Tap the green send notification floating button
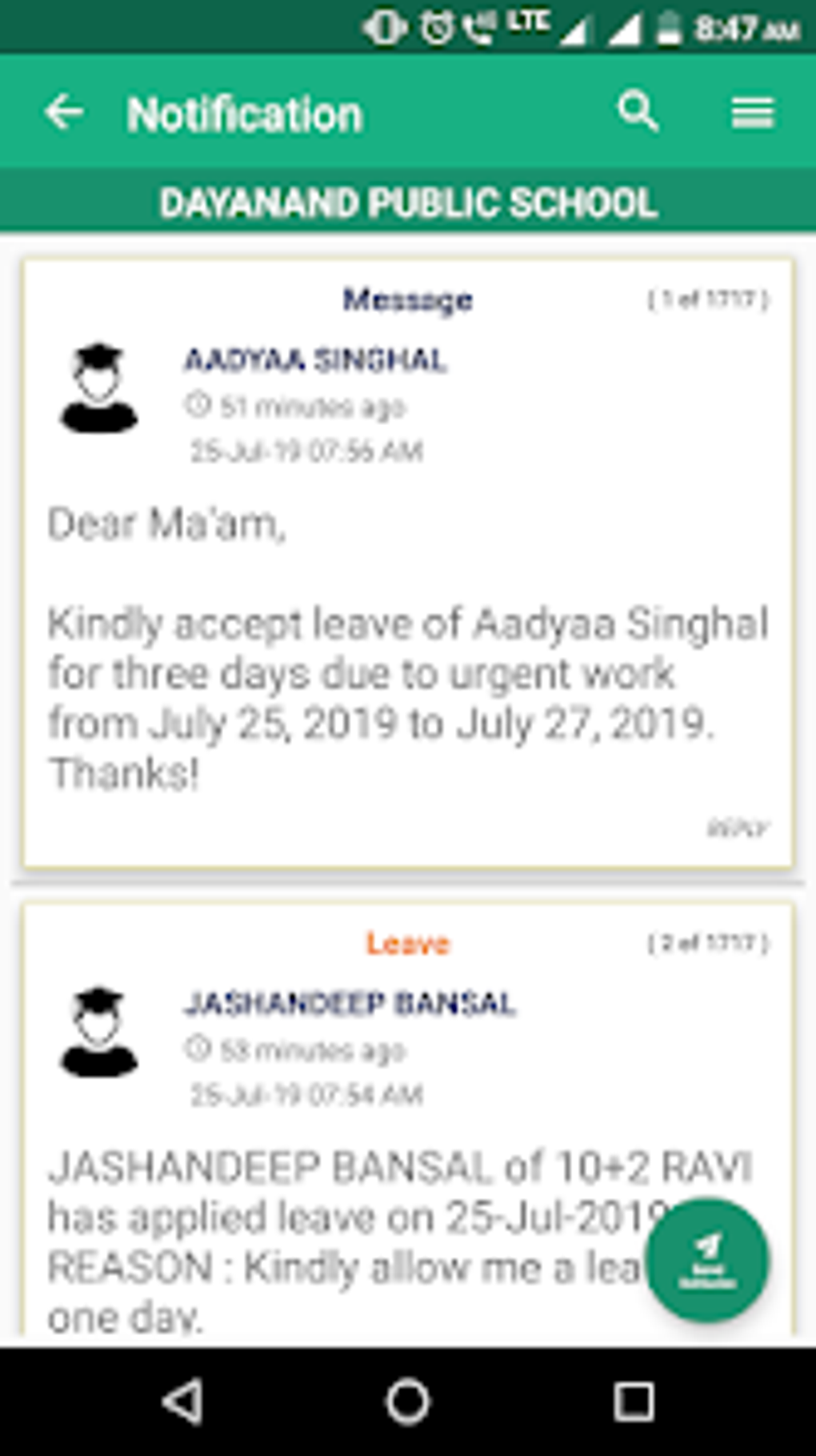Screen dimensions: 816x1456 [707, 1259]
